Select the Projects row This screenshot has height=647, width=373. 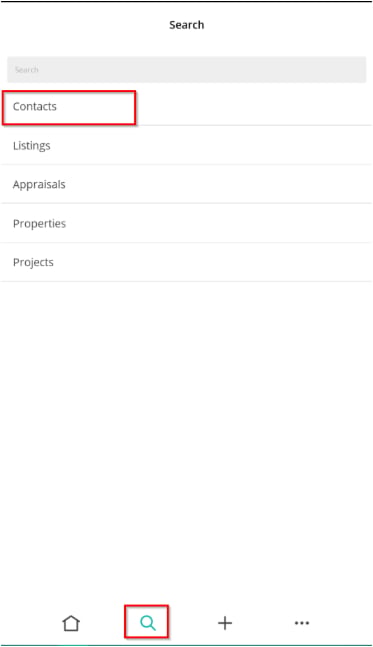point(186,262)
